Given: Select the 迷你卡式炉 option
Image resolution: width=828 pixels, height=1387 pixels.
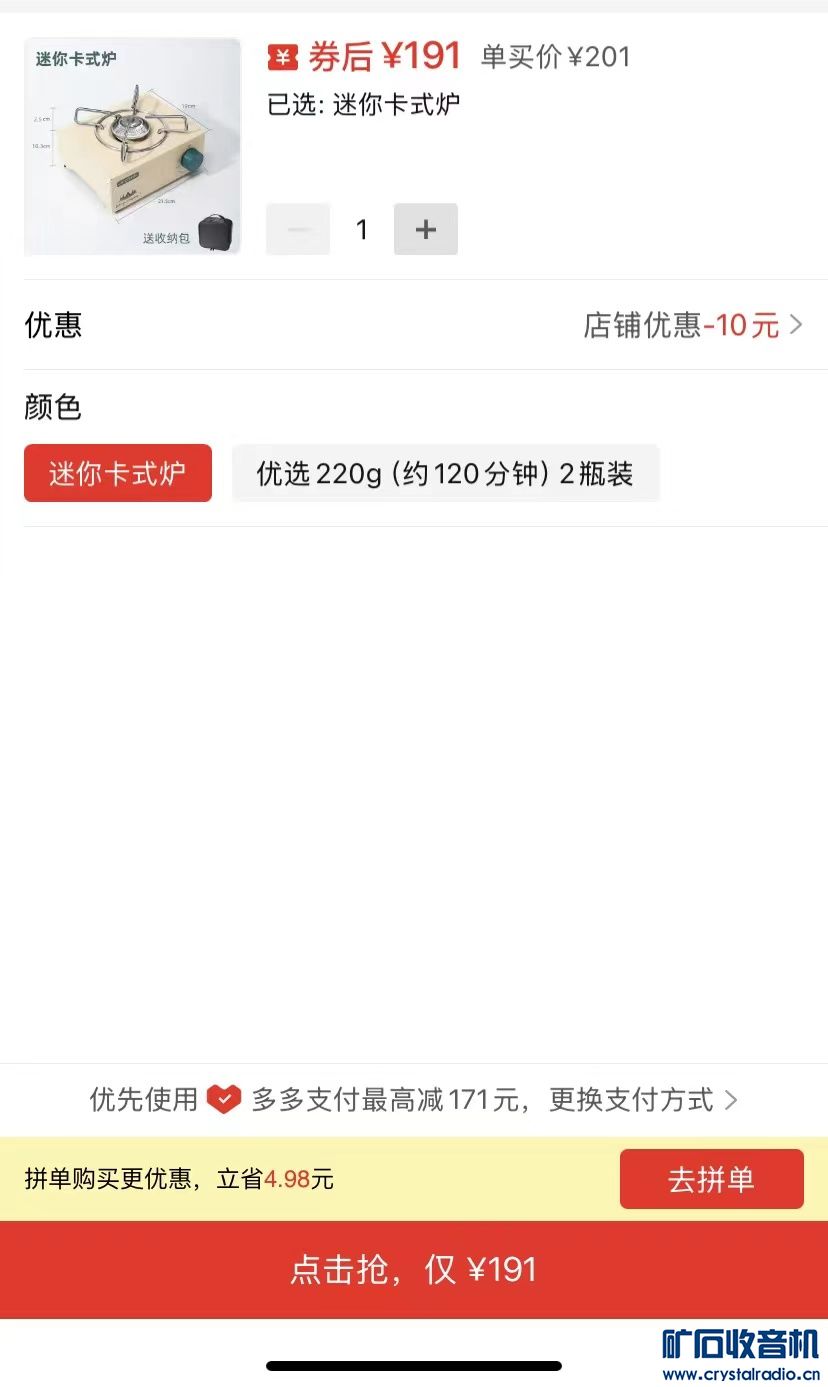Looking at the screenshot, I should pyautogui.click(x=118, y=473).
